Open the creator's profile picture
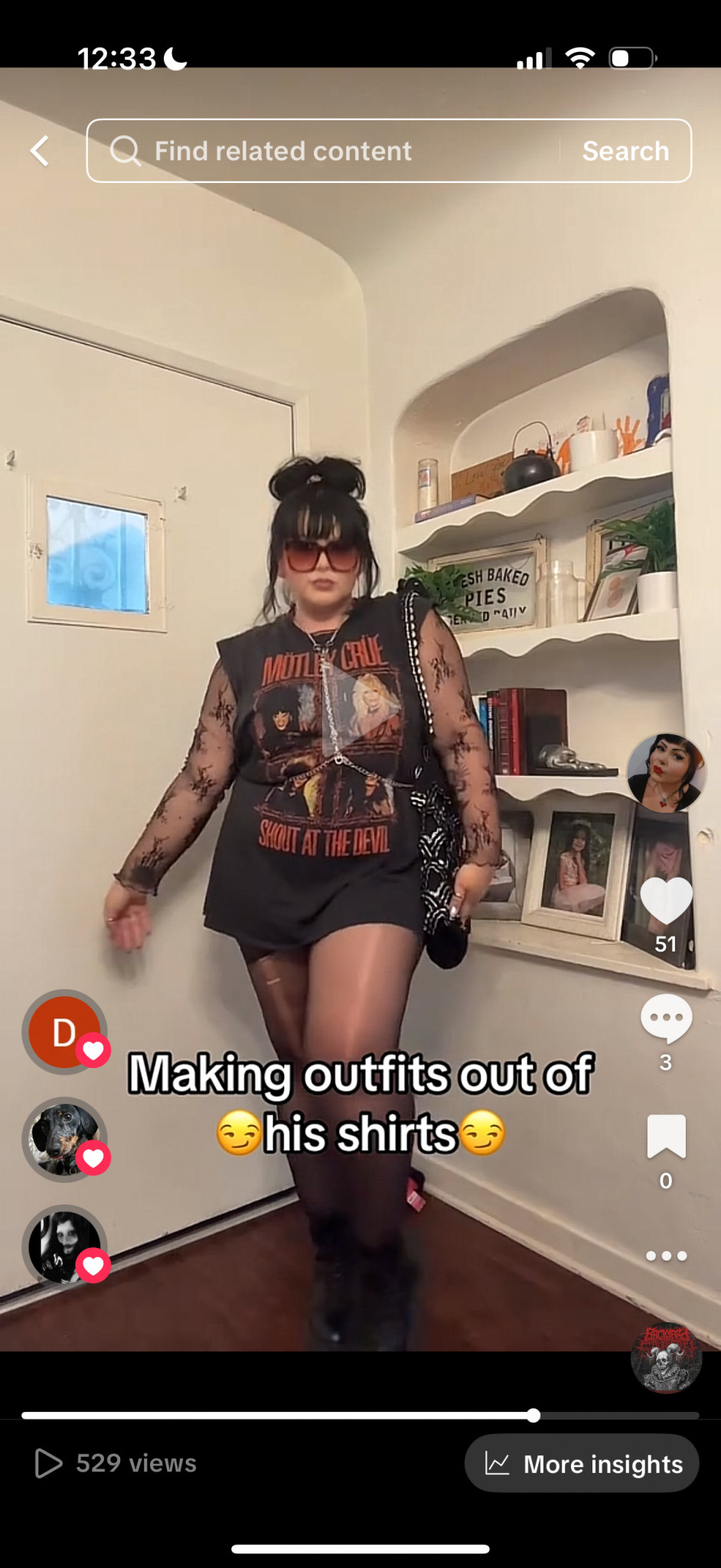 click(665, 772)
